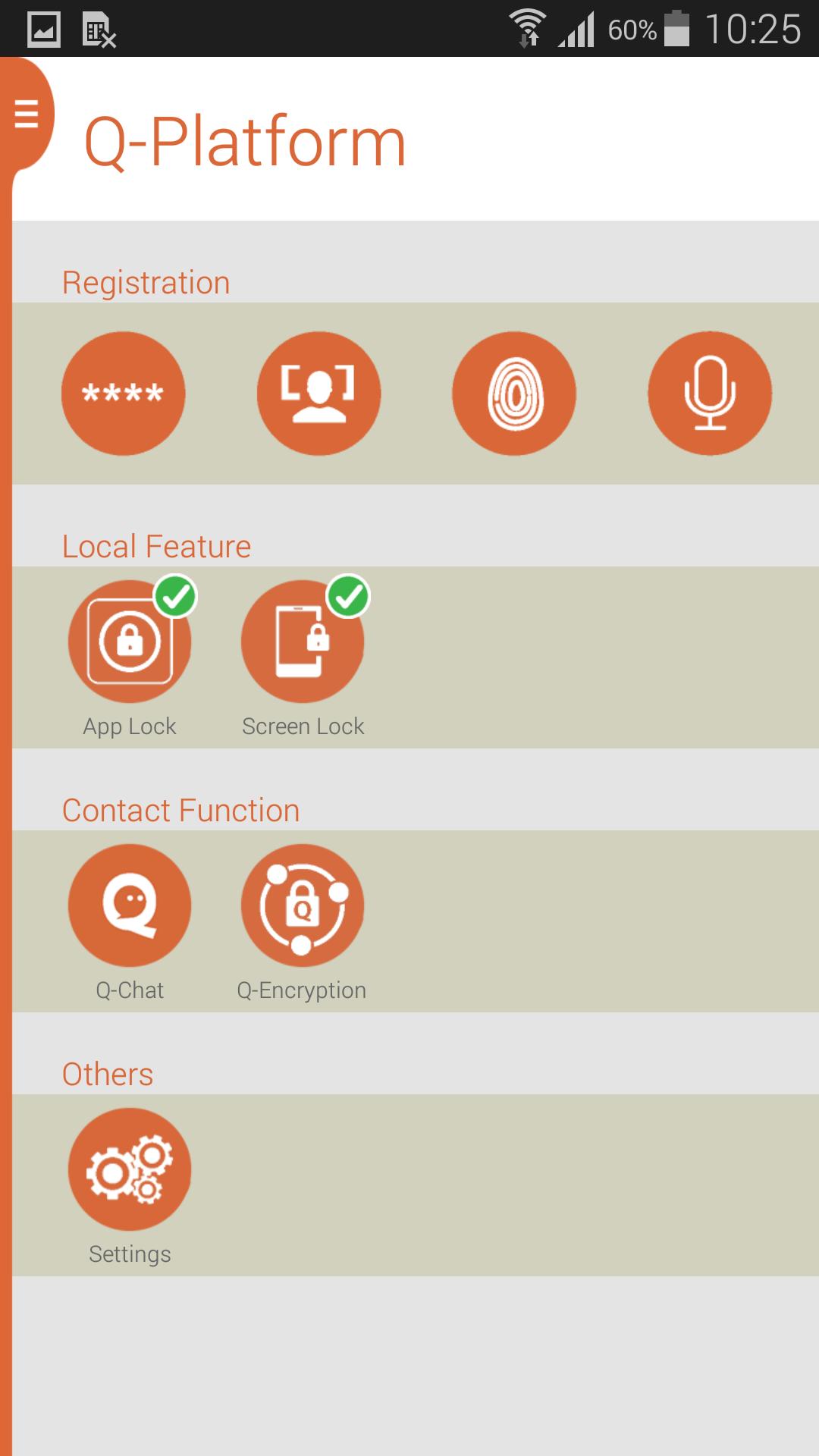Click the Local Feature section header

pos(157,545)
